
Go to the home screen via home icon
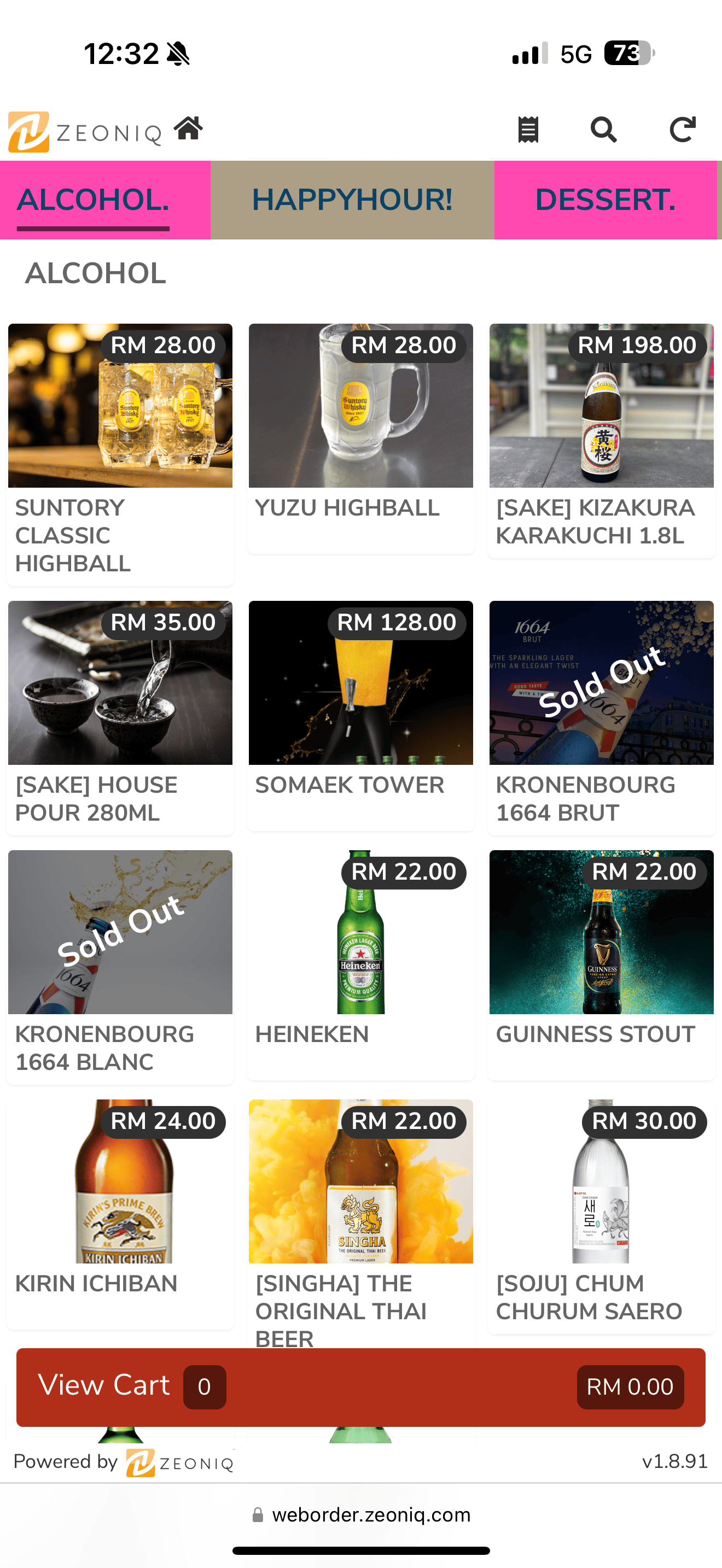[x=189, y=128]
